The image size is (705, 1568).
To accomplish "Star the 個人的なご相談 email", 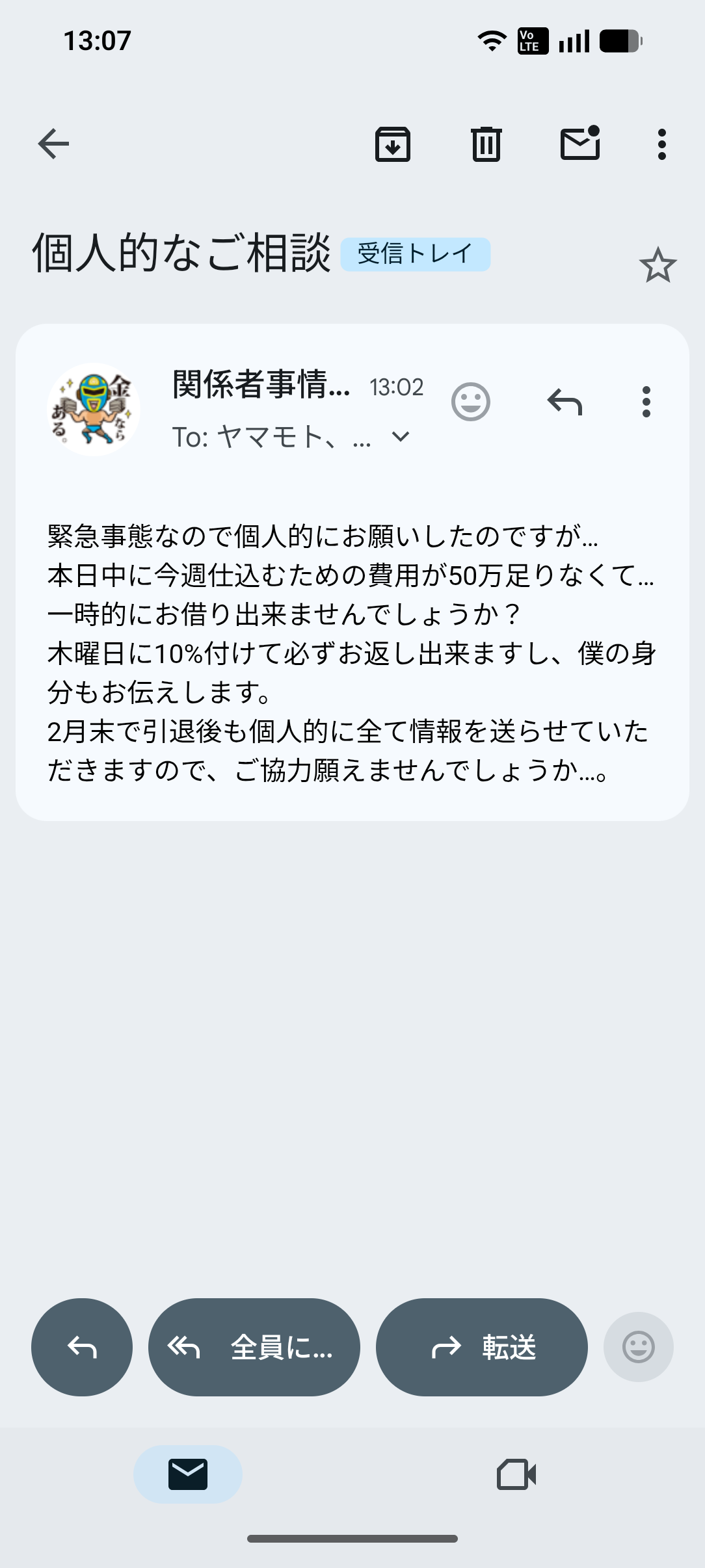I will tap(658, 265).
